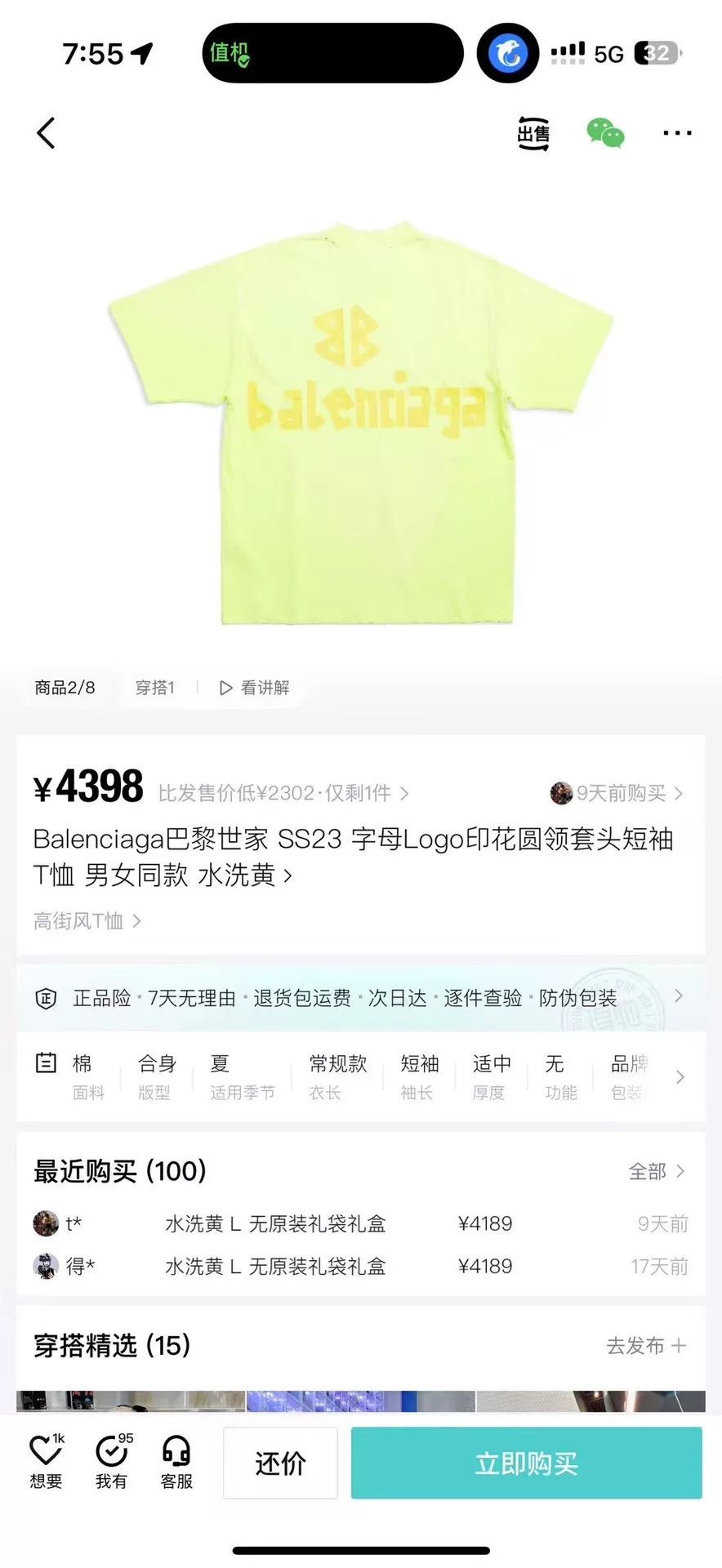Open the three-dot overflow menu

coord(677,133)
